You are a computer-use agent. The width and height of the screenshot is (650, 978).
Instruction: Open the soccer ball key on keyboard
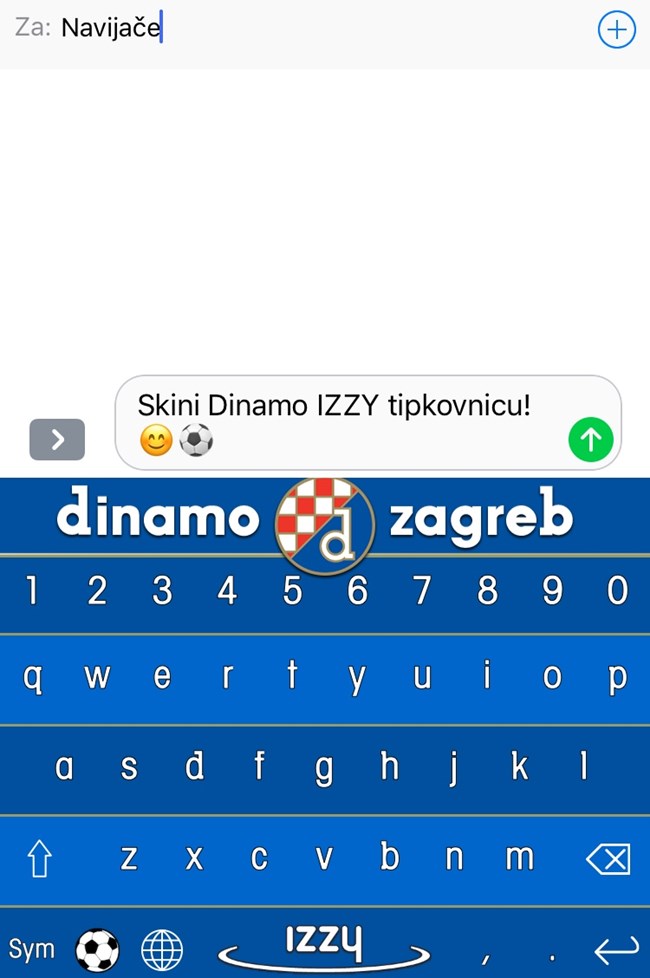[97, 948]
